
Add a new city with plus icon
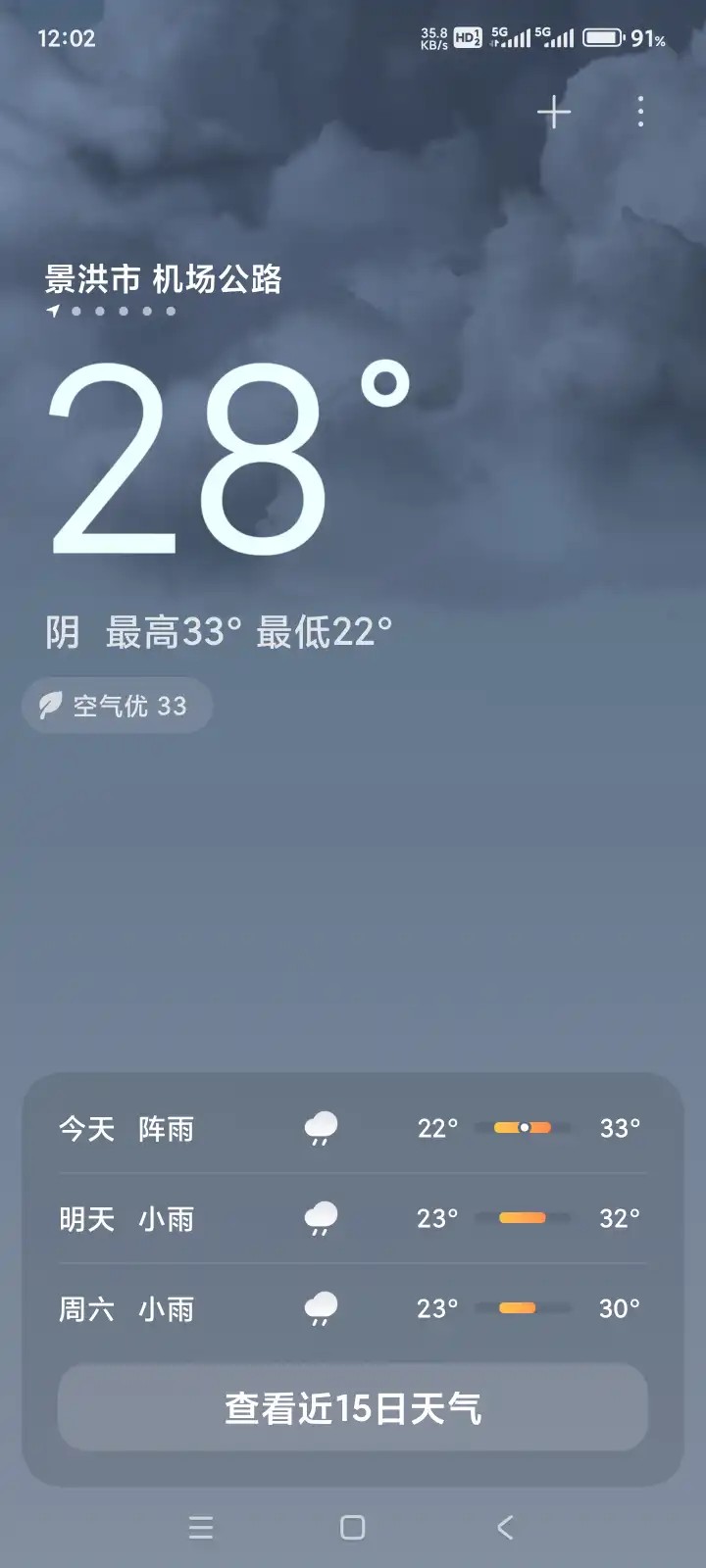[x=554, y=113]
